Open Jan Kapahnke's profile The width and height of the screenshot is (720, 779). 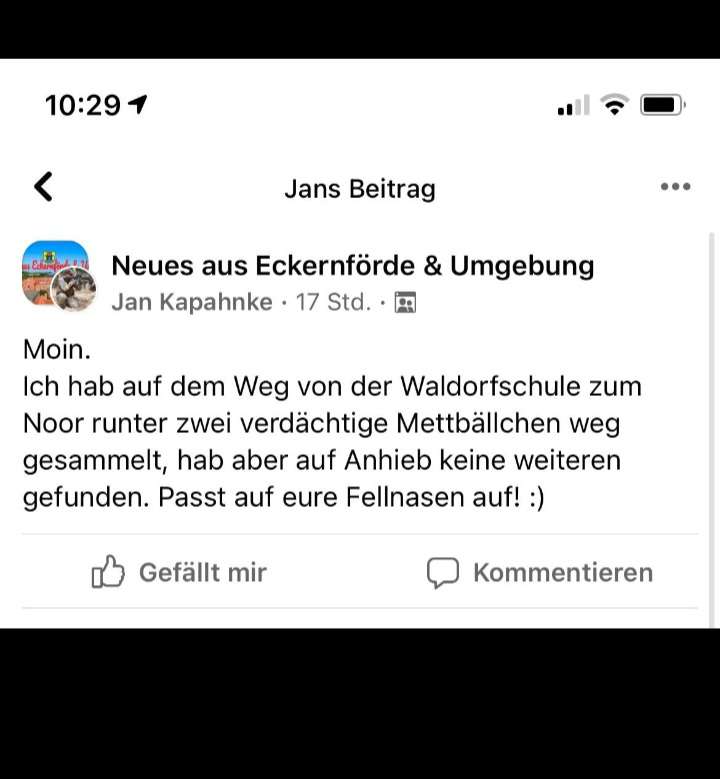tap(195, 302)
